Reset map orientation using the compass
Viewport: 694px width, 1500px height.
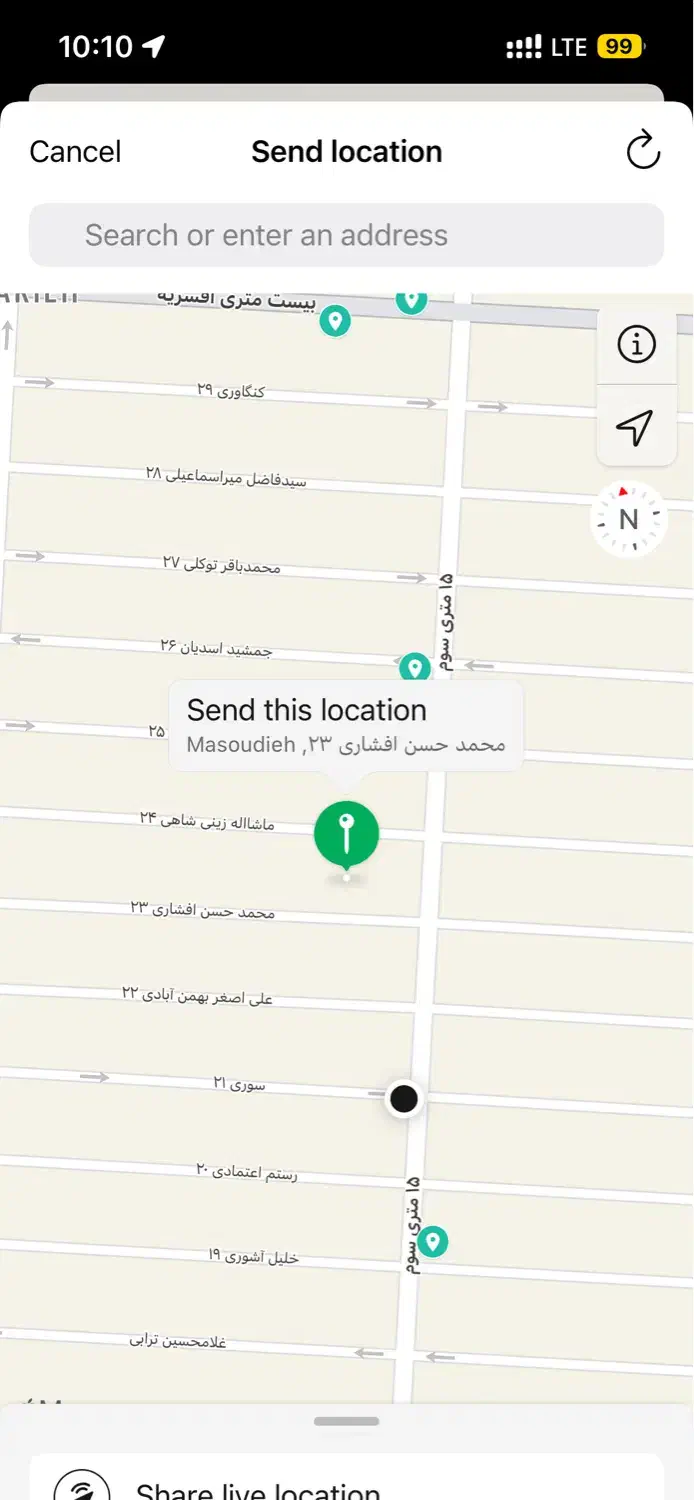[628, 519]
